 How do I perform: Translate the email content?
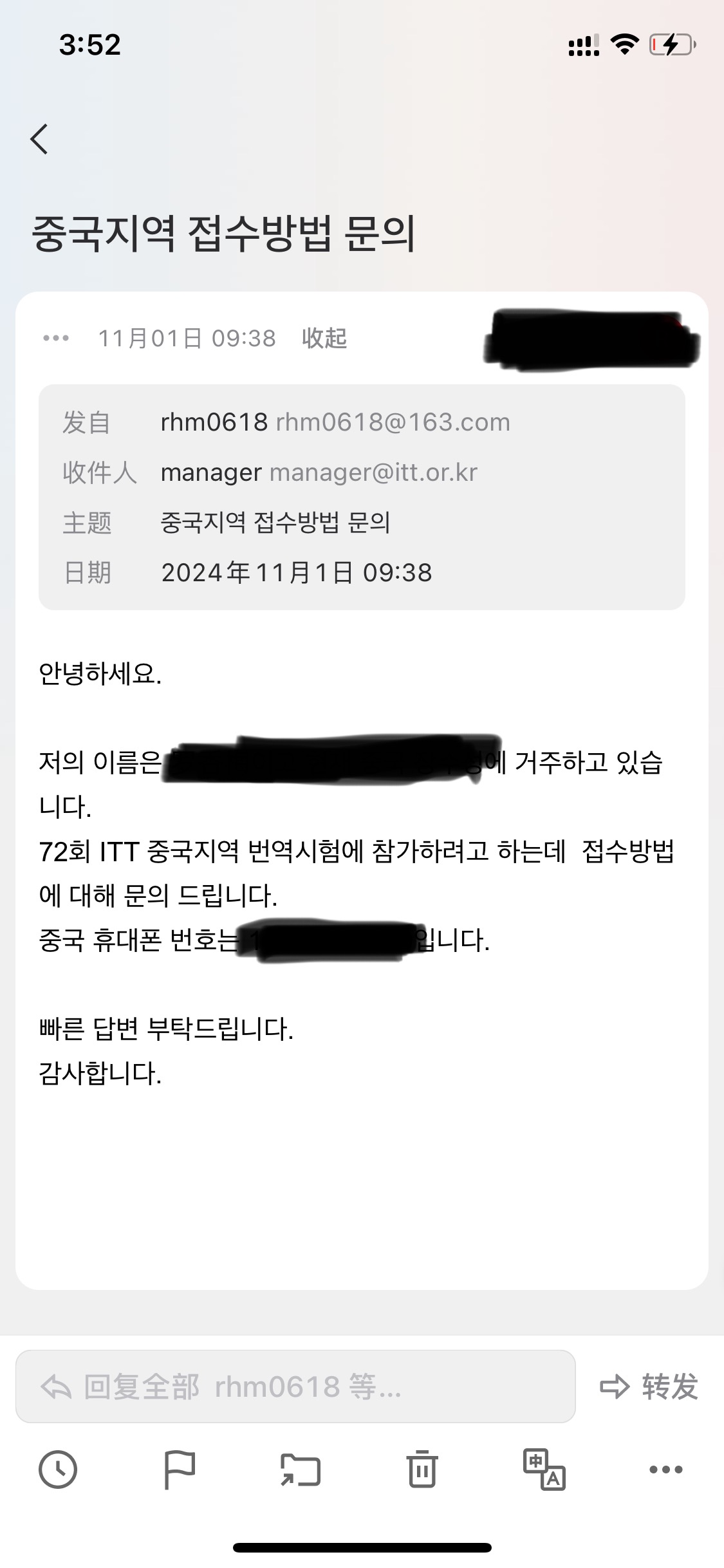[544, 1470]
